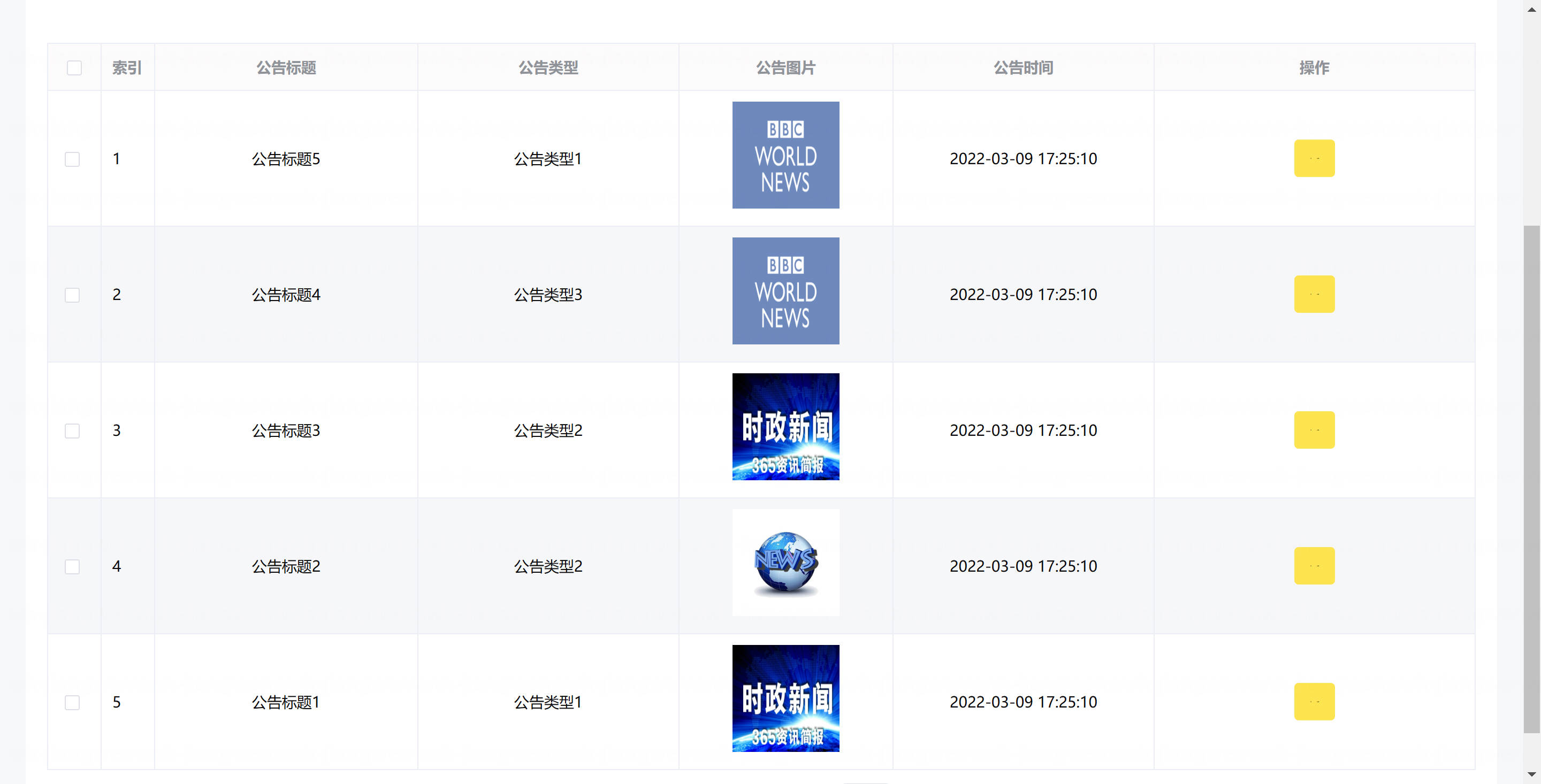Click the scrollbar down arrow
The width and height of the screenshot is (1541, 784).
1531,774
